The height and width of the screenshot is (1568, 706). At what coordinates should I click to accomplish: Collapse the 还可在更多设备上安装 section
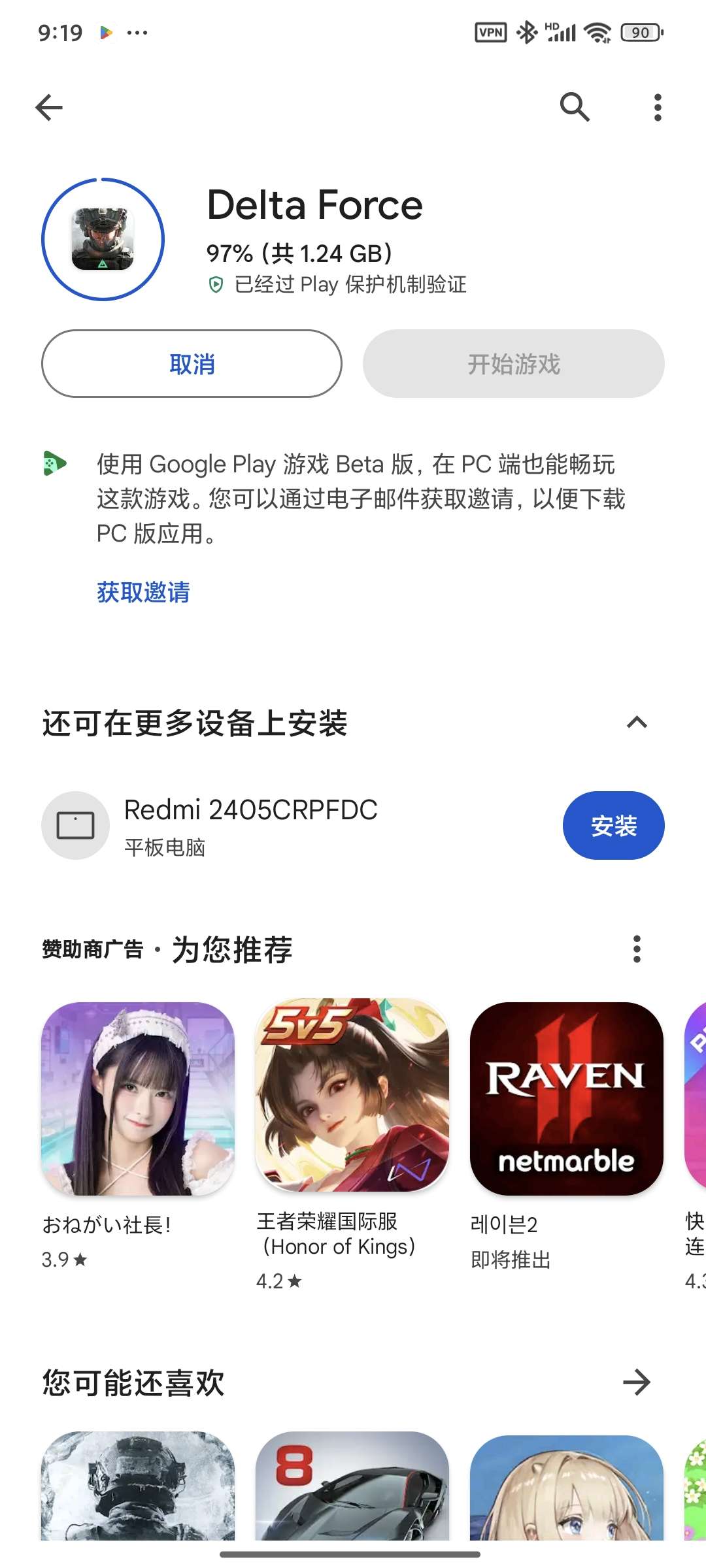pos(637,723)
